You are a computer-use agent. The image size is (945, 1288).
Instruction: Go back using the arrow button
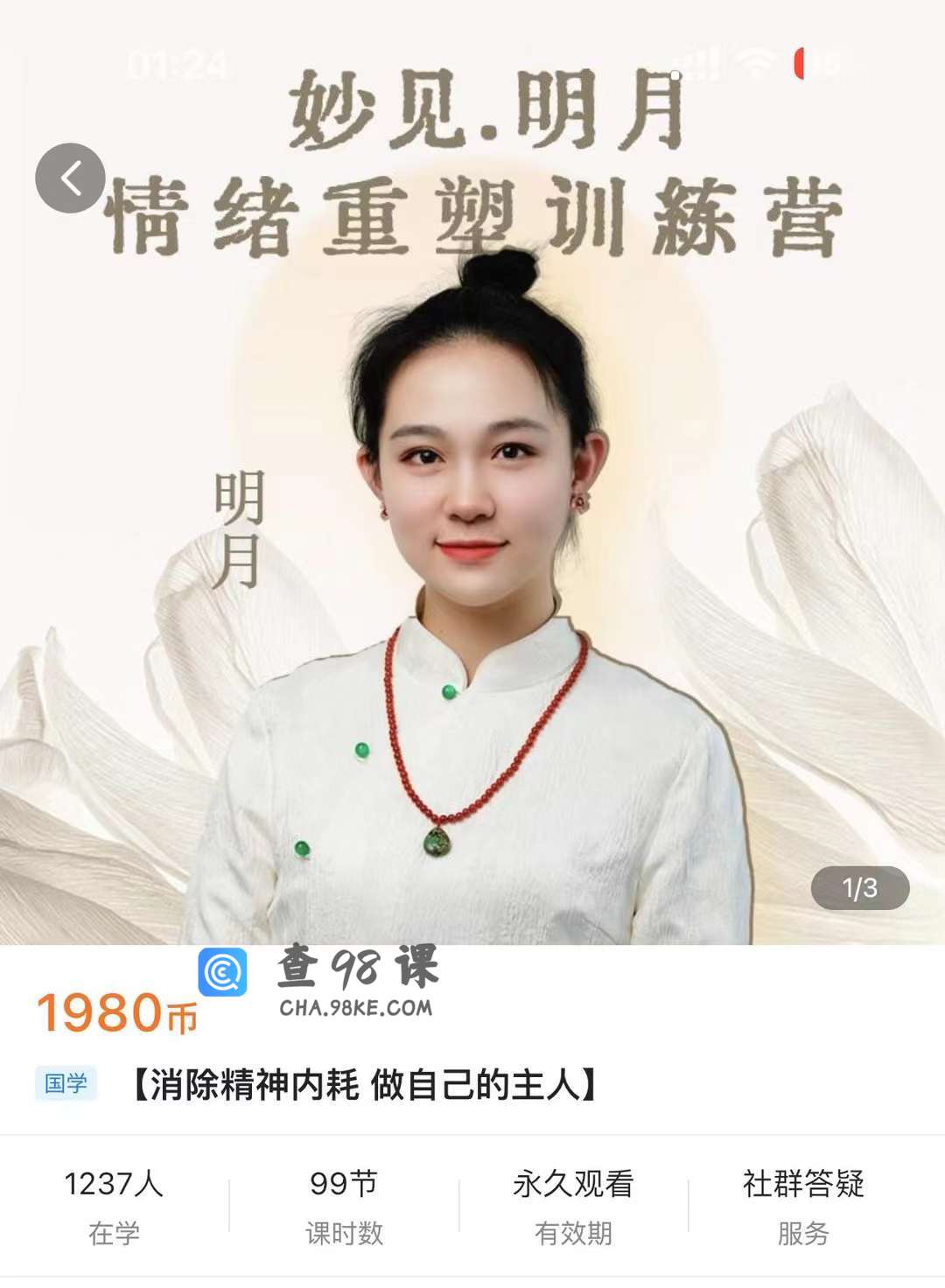[x=70, y=178]
